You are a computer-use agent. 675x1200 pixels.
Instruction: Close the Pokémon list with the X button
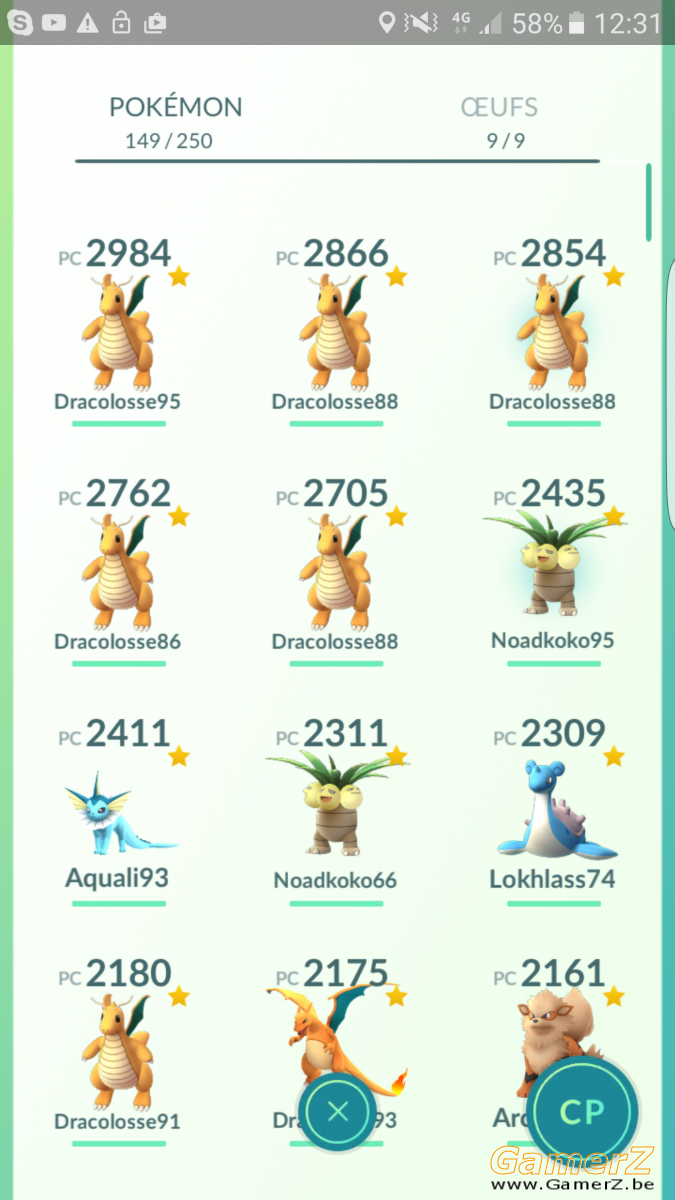338,1111
